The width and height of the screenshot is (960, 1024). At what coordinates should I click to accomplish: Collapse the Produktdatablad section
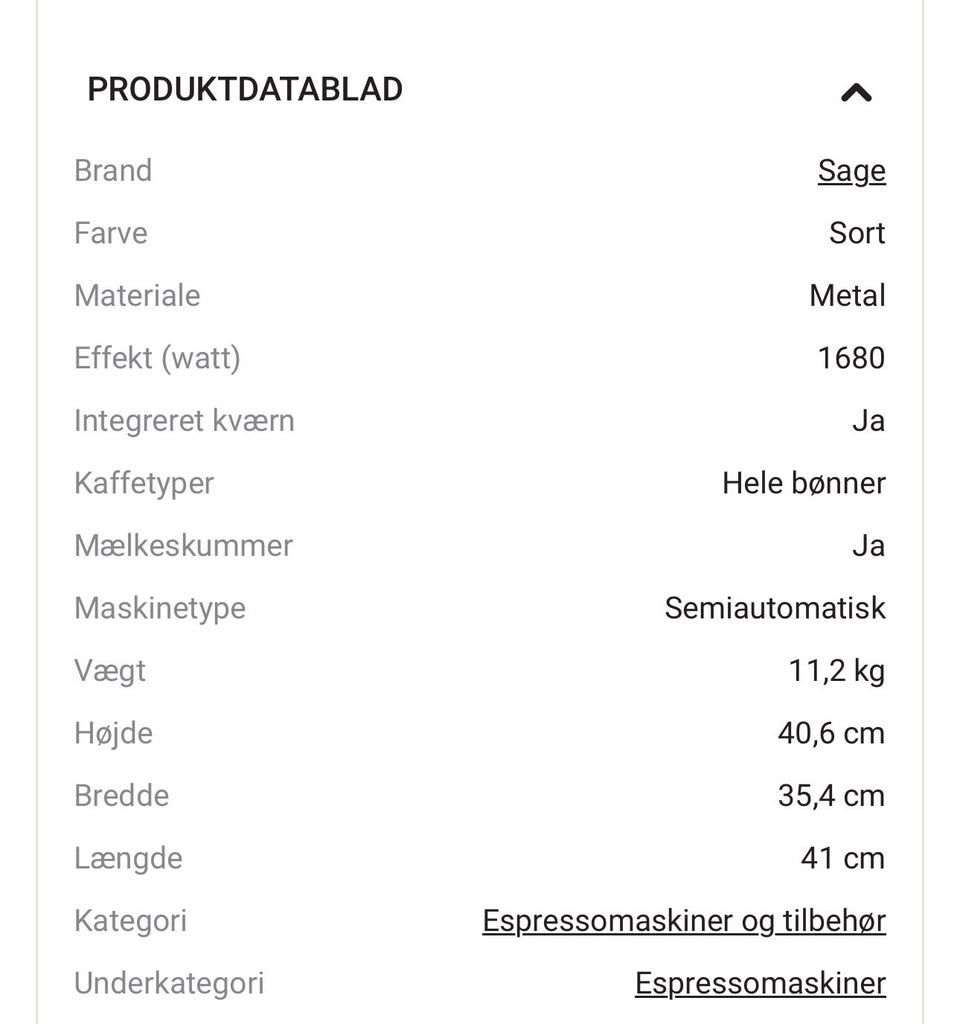click(x=856, y=93)
